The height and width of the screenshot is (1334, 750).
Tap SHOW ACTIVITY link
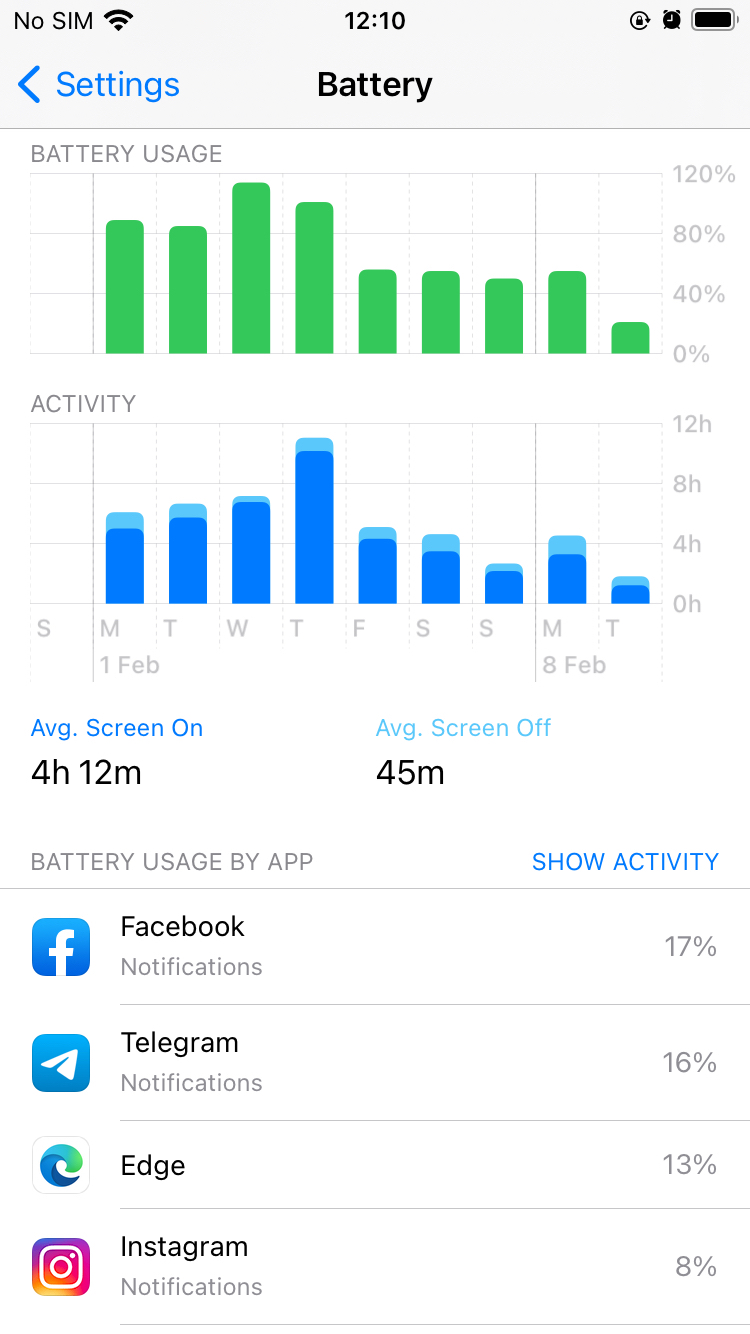tap(625, 862)
